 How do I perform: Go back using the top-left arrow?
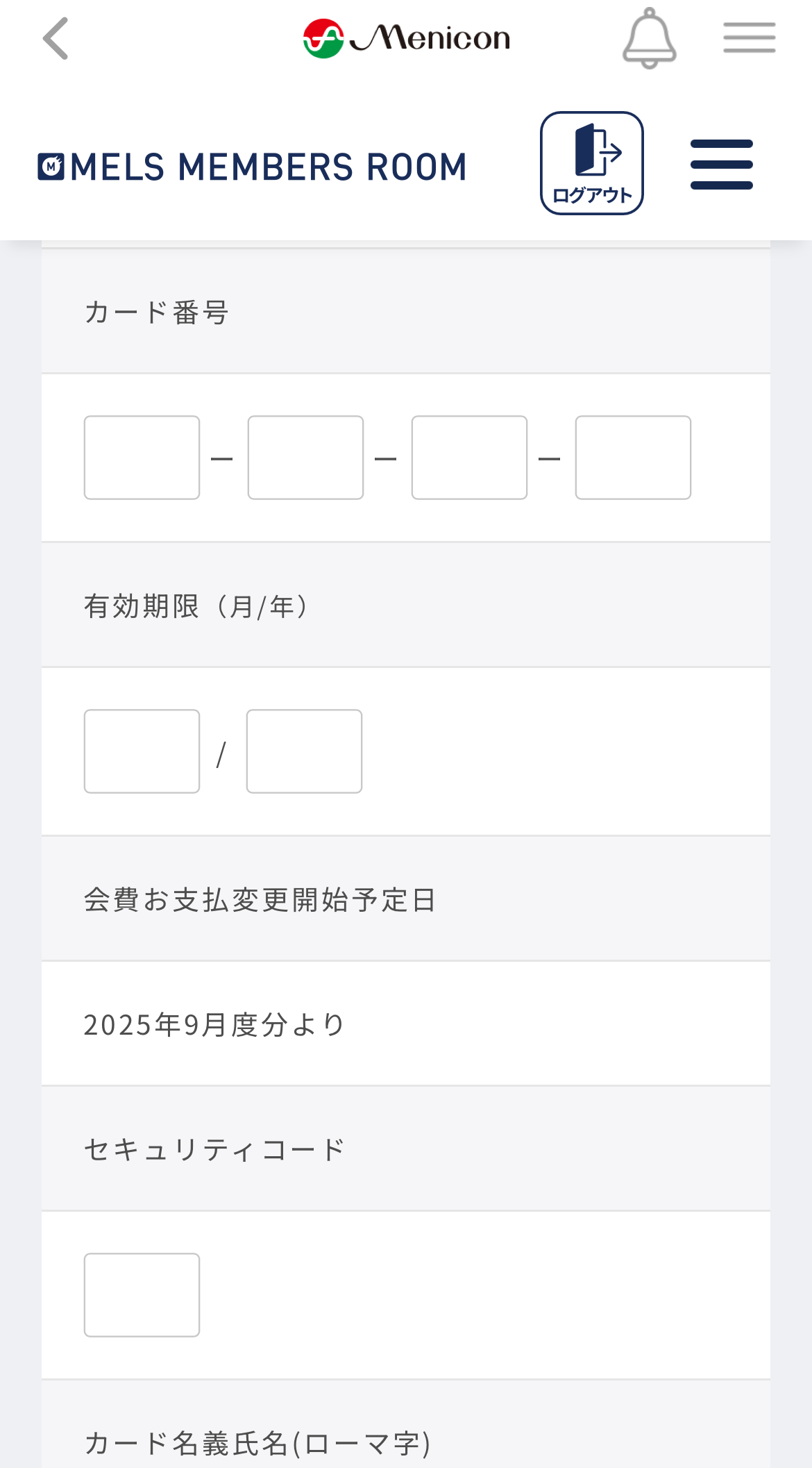(x=56, y=39)
